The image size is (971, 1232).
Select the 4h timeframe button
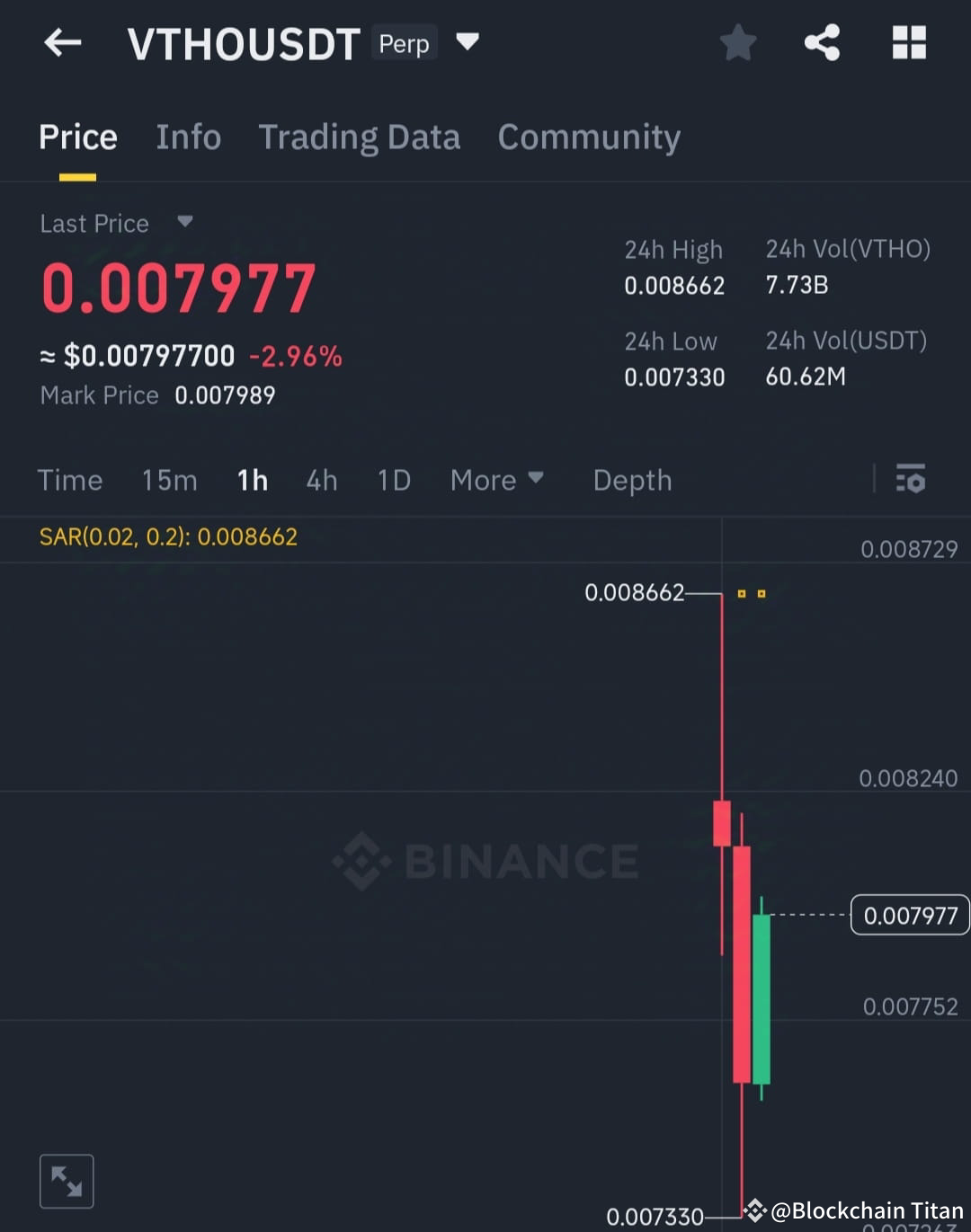pos(321,480)
